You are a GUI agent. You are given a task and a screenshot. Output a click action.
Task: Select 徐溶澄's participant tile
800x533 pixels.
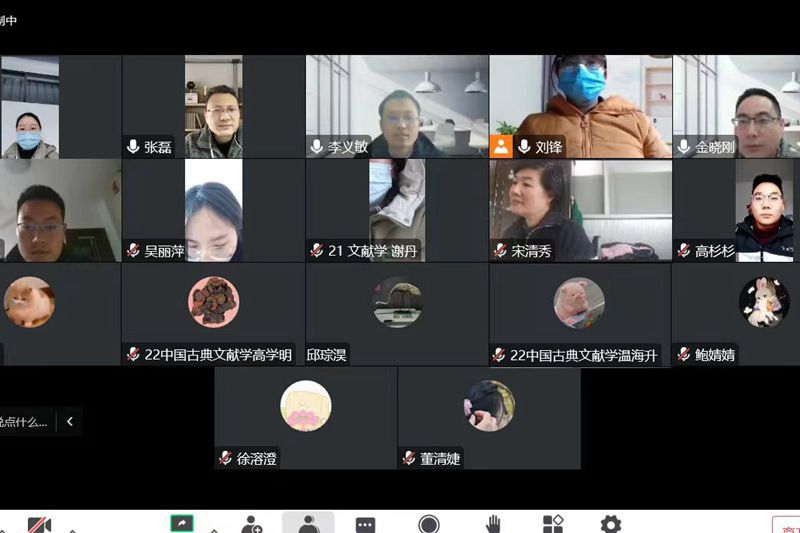pyautogui.click(x=305, y=417)
